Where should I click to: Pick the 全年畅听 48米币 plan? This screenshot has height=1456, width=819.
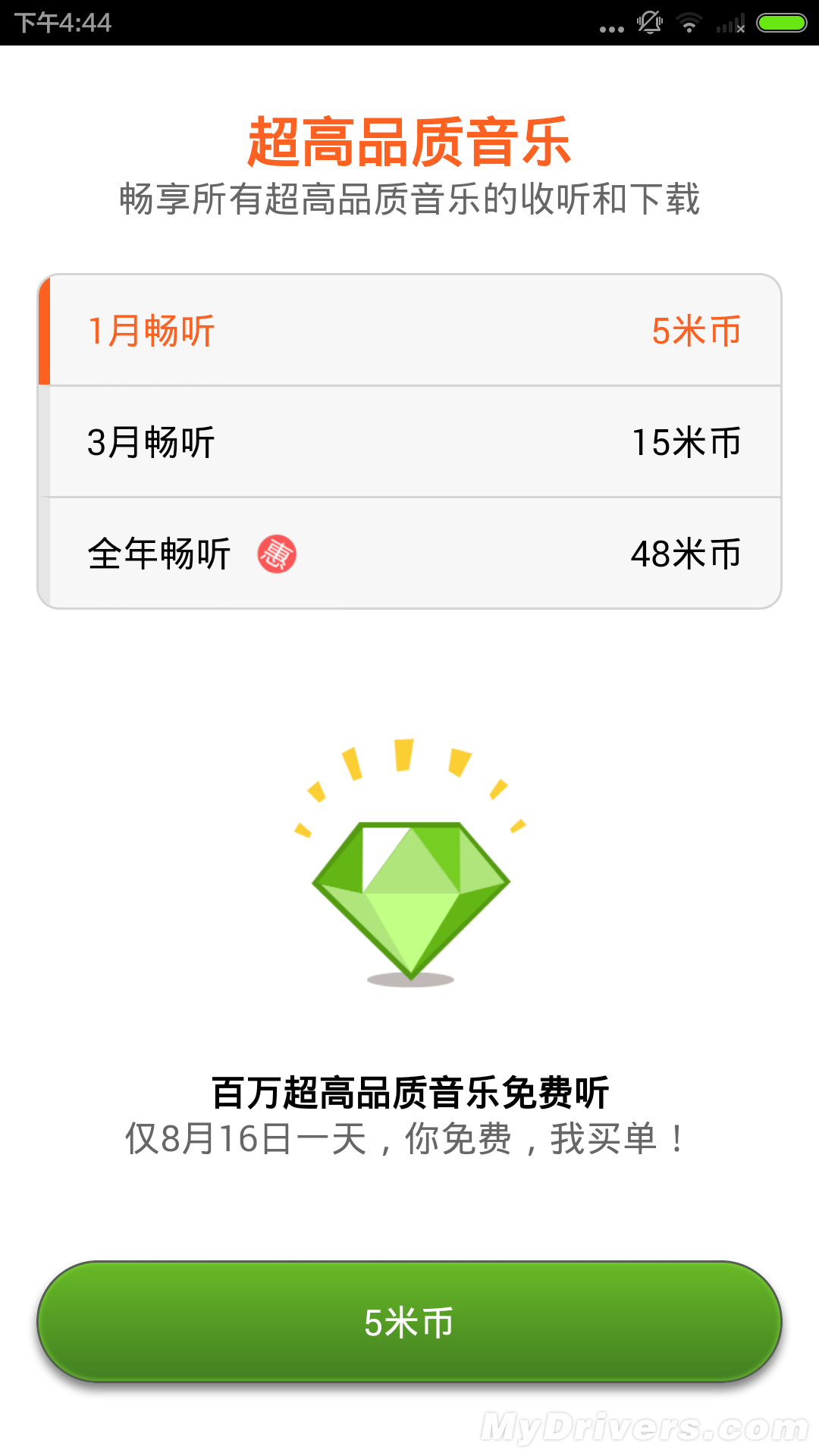[x=409, y=554]
